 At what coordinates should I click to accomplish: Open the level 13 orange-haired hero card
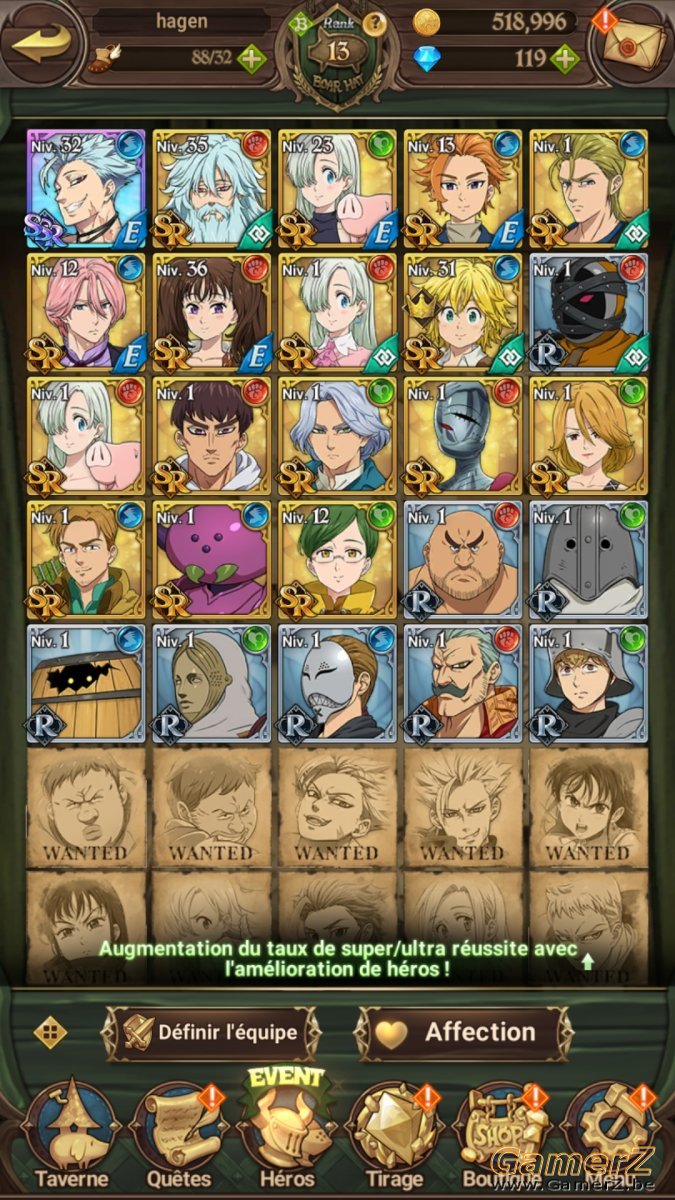click(x=462, y=188)
